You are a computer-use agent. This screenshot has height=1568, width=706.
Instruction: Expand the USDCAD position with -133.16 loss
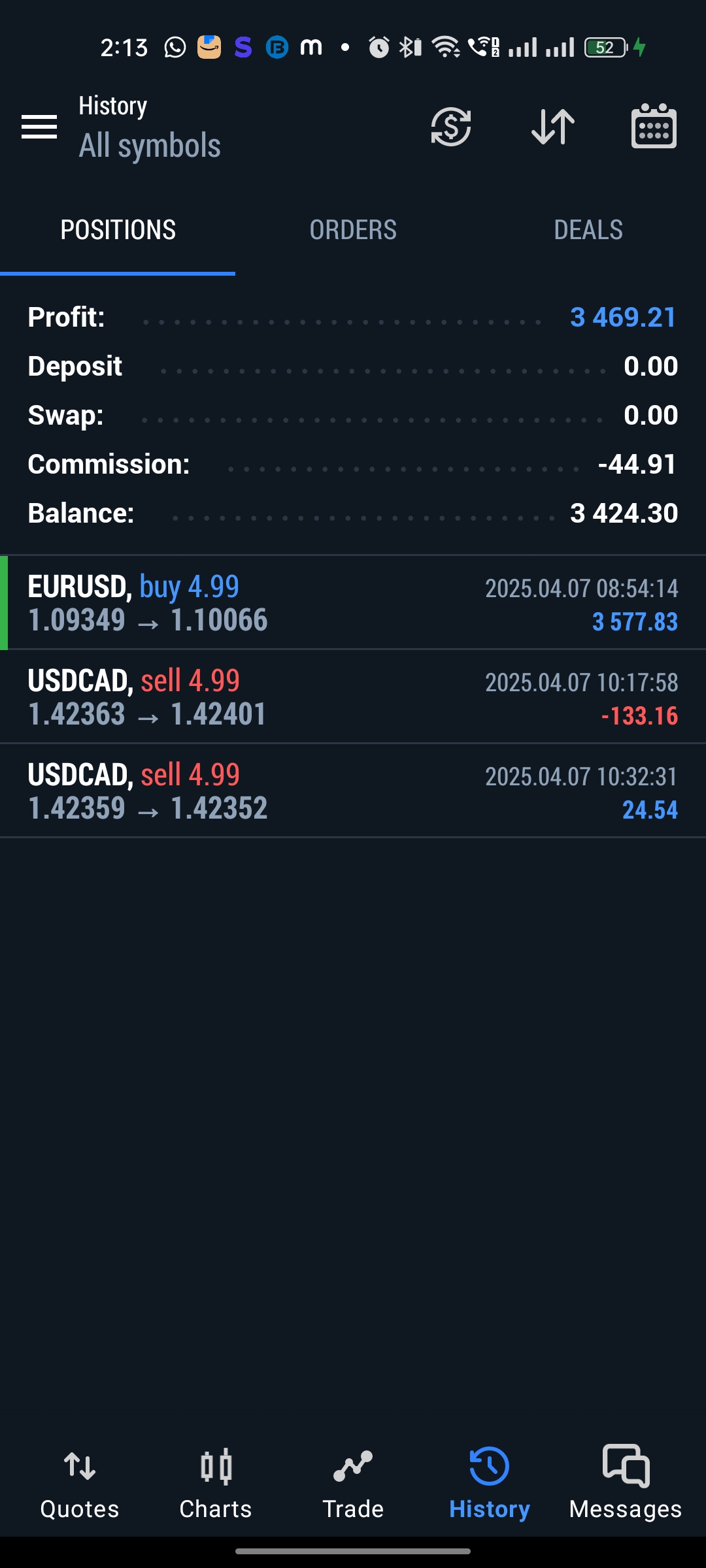tap(353, 697)
